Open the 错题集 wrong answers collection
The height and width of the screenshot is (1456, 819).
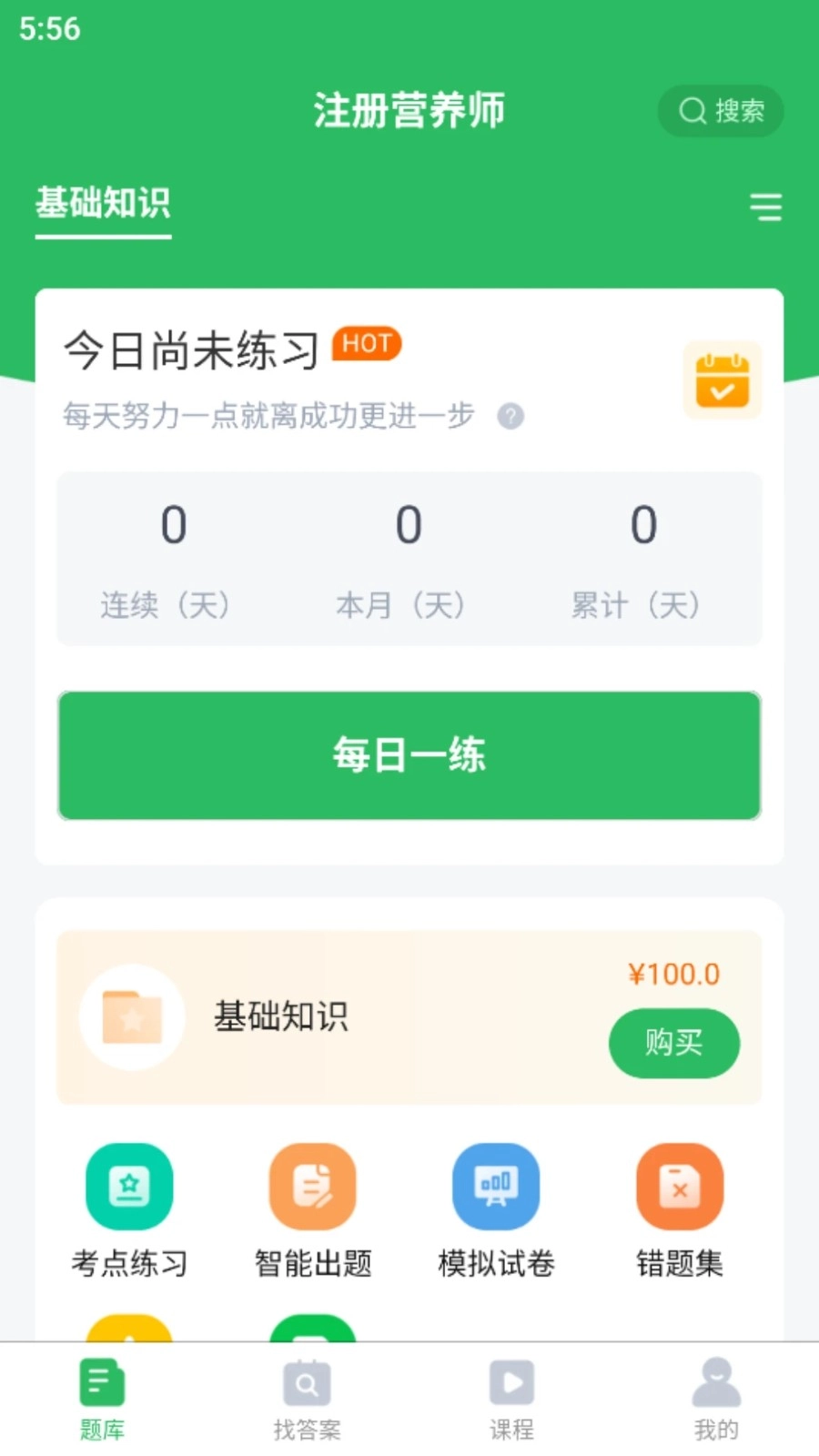(x=679, y=1186)
